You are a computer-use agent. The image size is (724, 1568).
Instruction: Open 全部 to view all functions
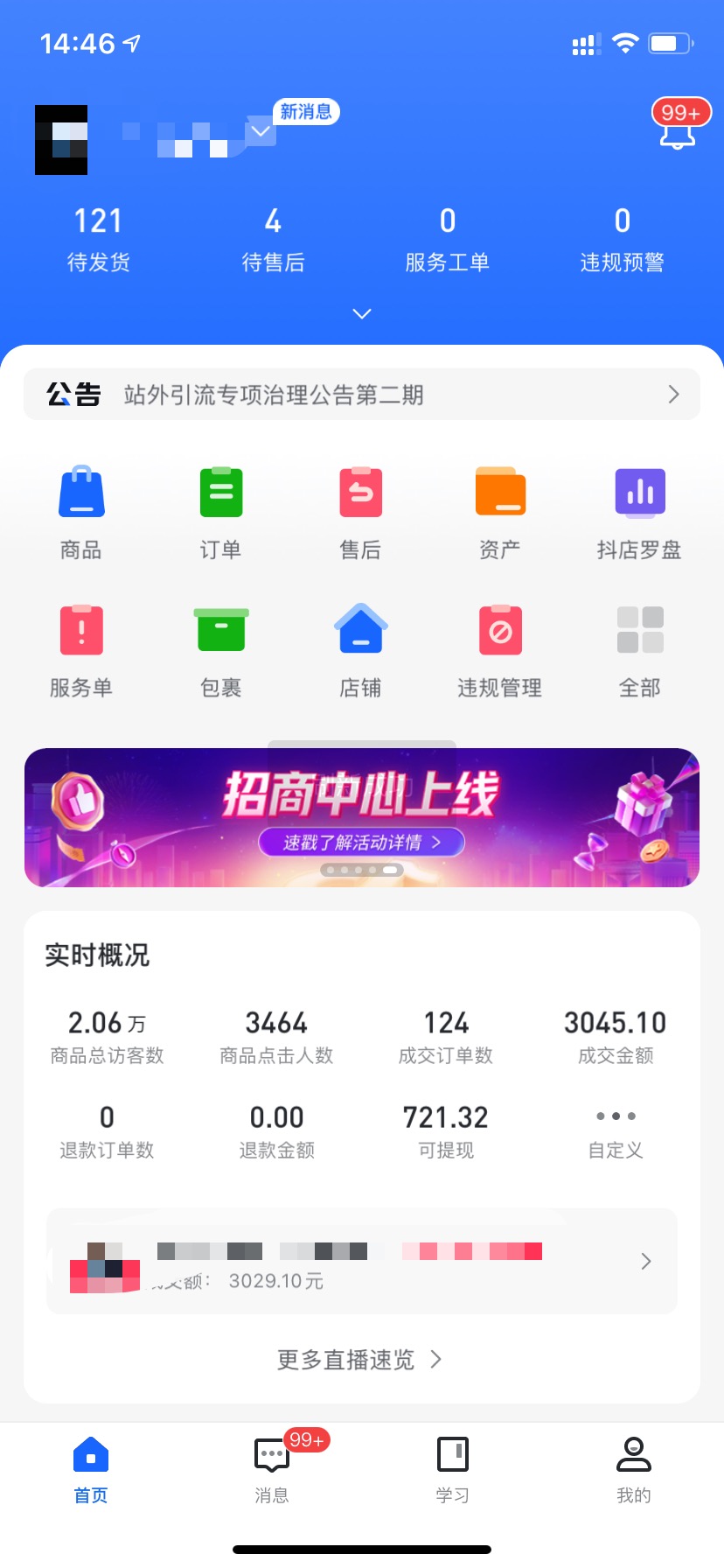coord(639,647)
